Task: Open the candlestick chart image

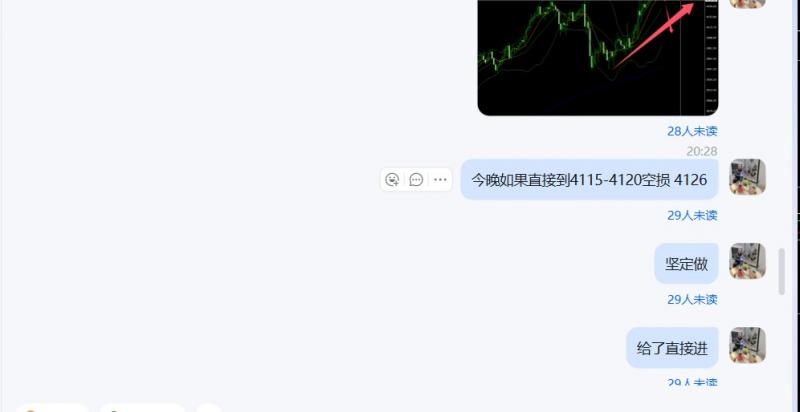Action: coord(598,56)
